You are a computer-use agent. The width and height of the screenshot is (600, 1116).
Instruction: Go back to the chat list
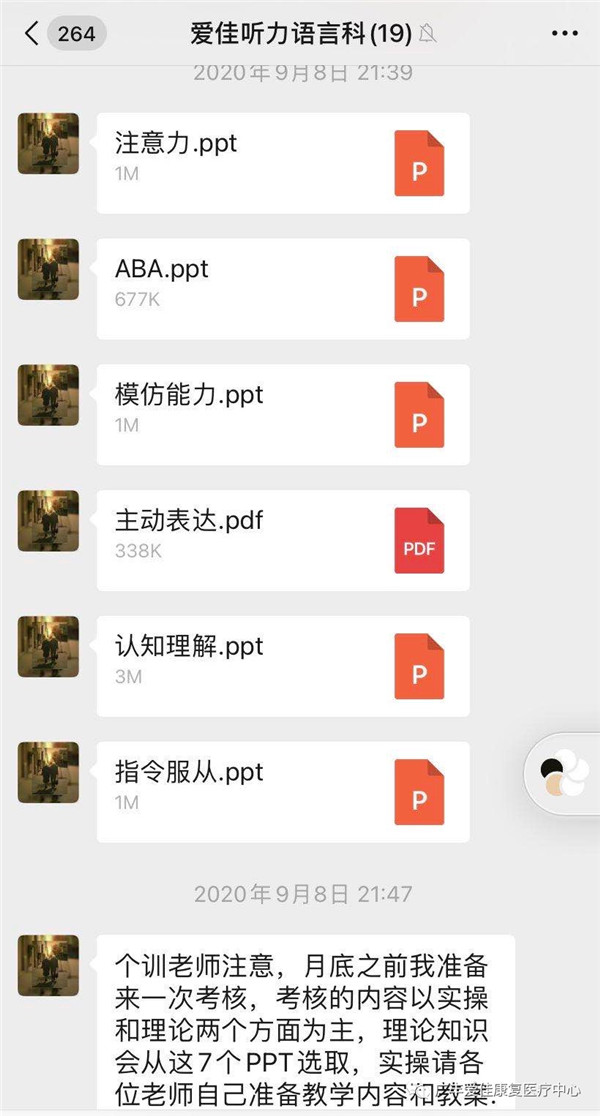tap(32, 33)
